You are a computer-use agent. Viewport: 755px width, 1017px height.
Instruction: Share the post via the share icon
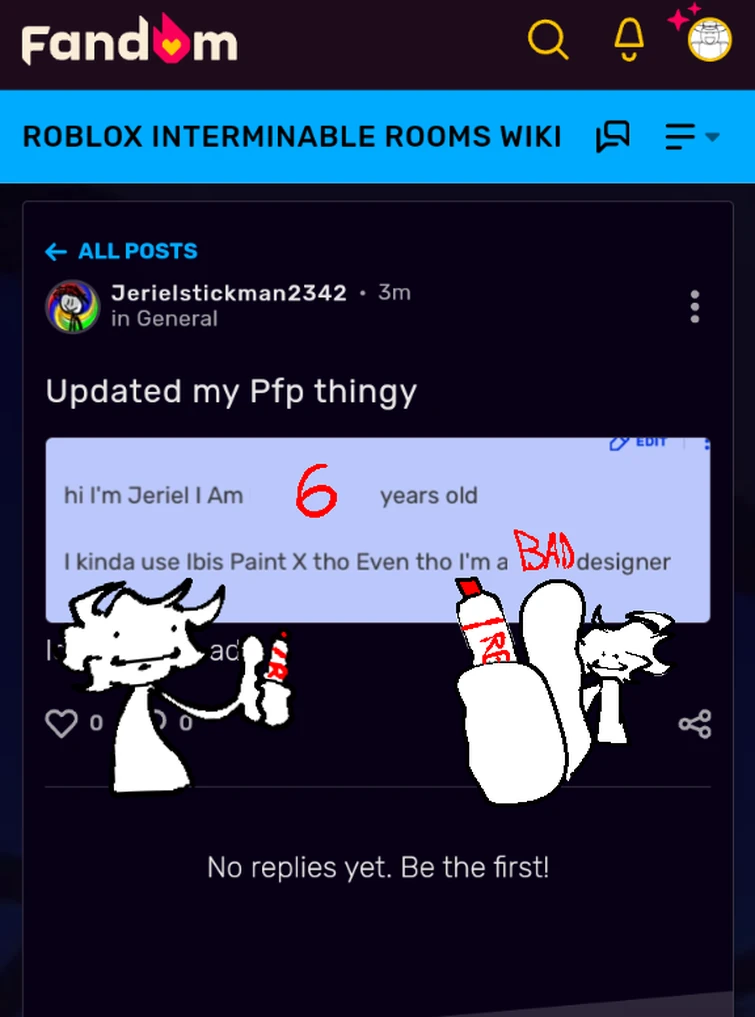(695, 723)
